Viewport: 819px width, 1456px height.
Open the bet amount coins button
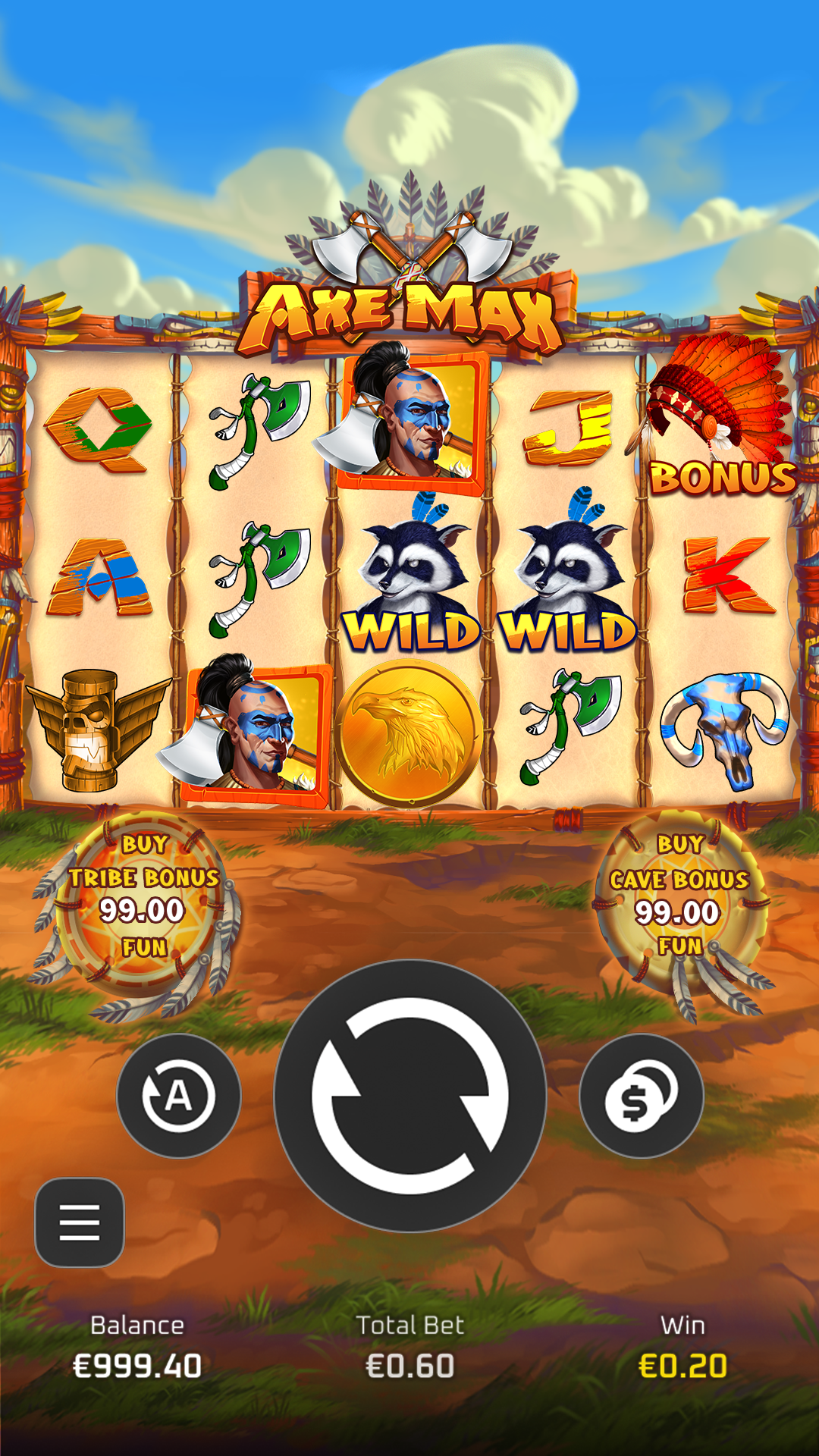tap(642, 1096)
